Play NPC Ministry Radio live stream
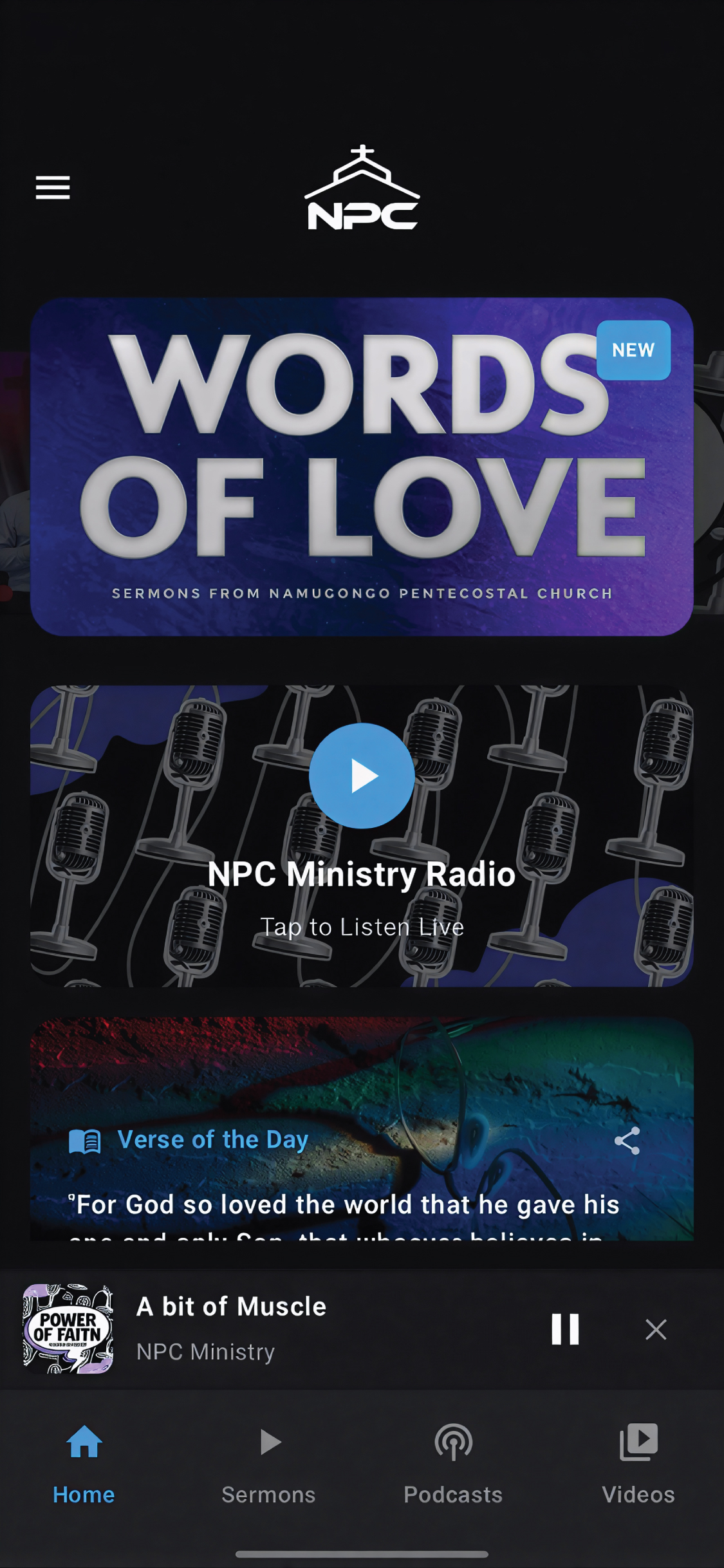724x1568 pixels. pos(362,776)
